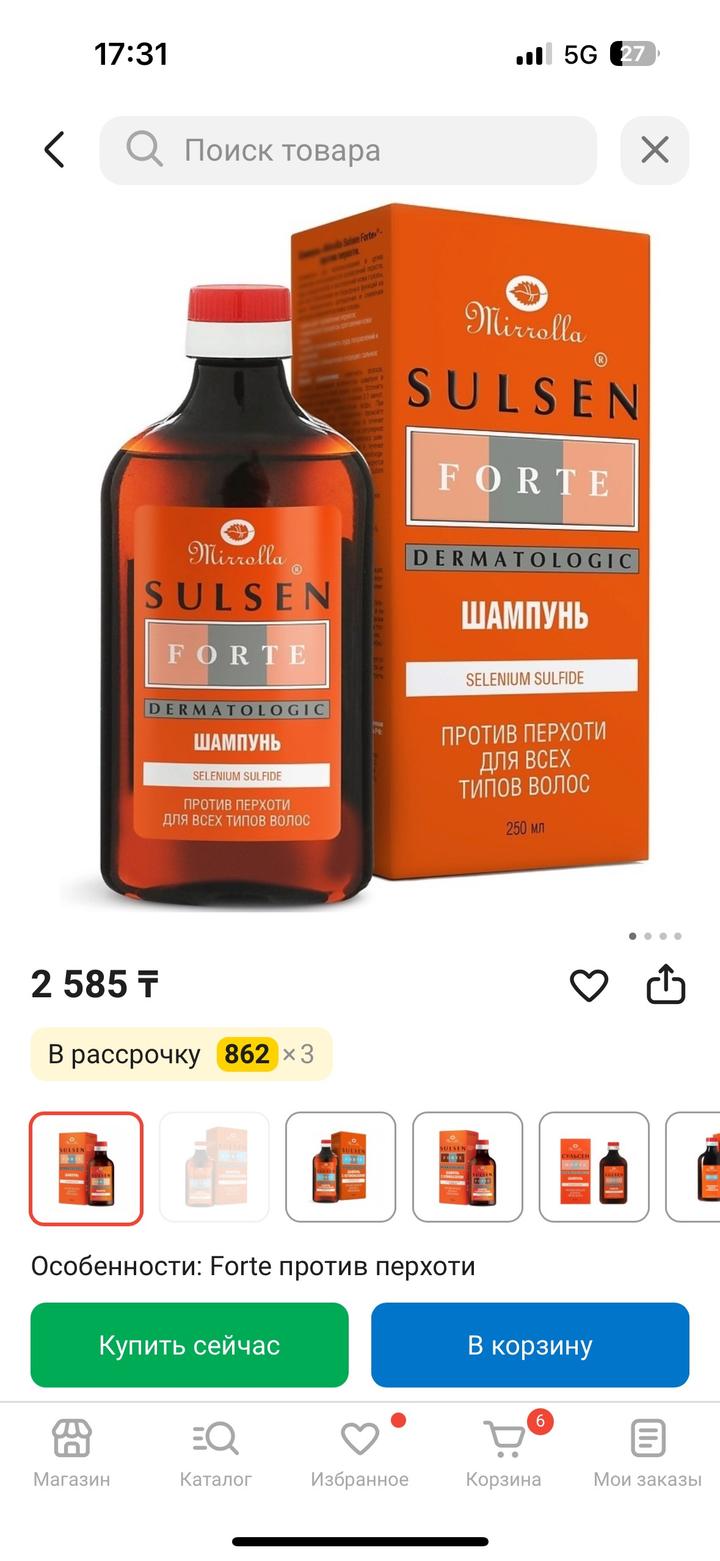Switch to "Мои заказы"
The height and width of the screenshot is (1561, 720).
647,1453
